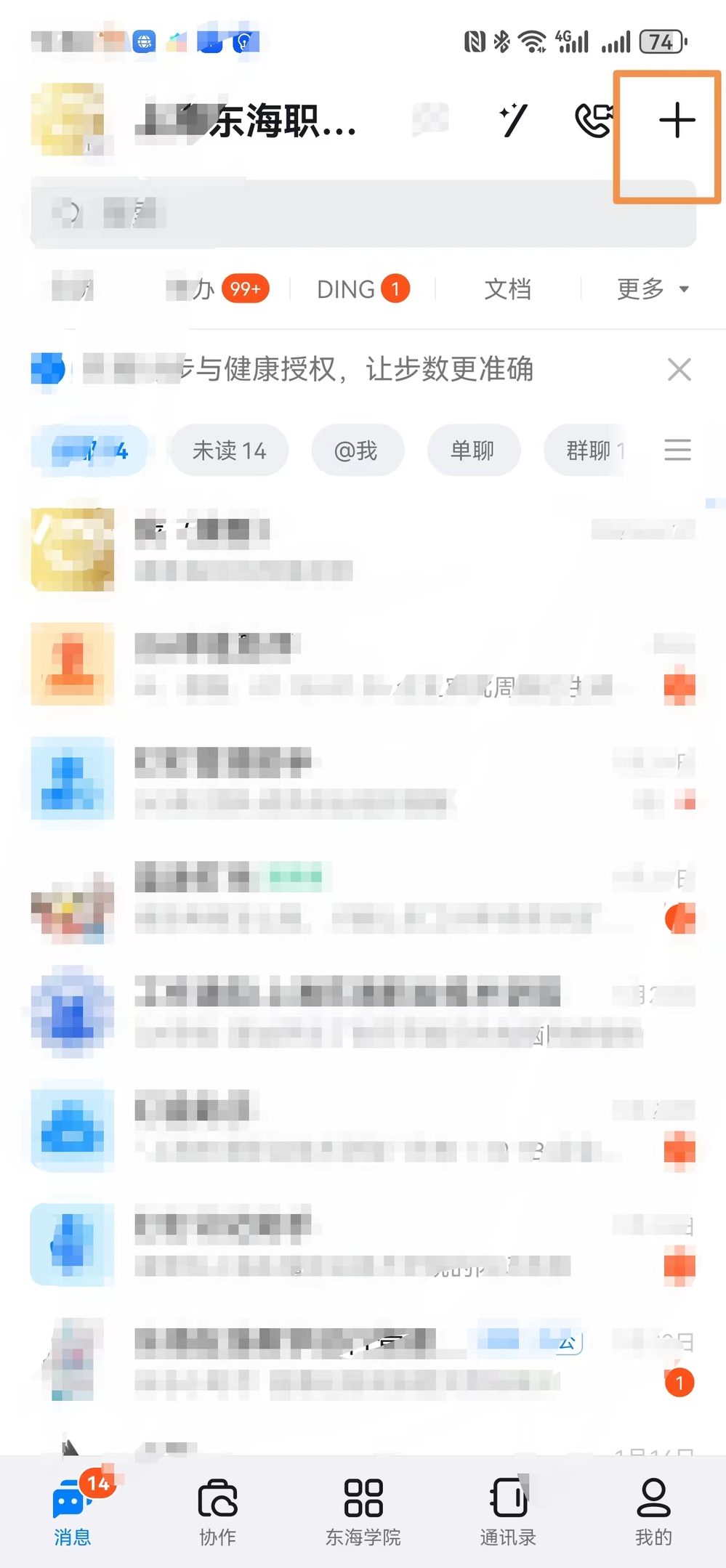
Task: Filter chats by 单聊
Action: pyautogui.click(x=472, y=451)
